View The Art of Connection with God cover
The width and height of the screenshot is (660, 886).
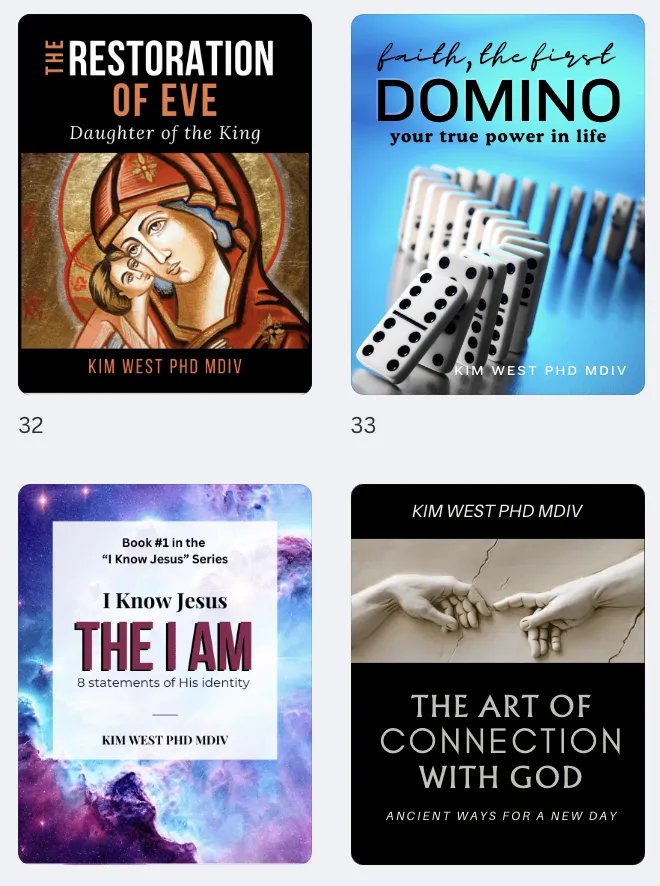click(497, 673)
